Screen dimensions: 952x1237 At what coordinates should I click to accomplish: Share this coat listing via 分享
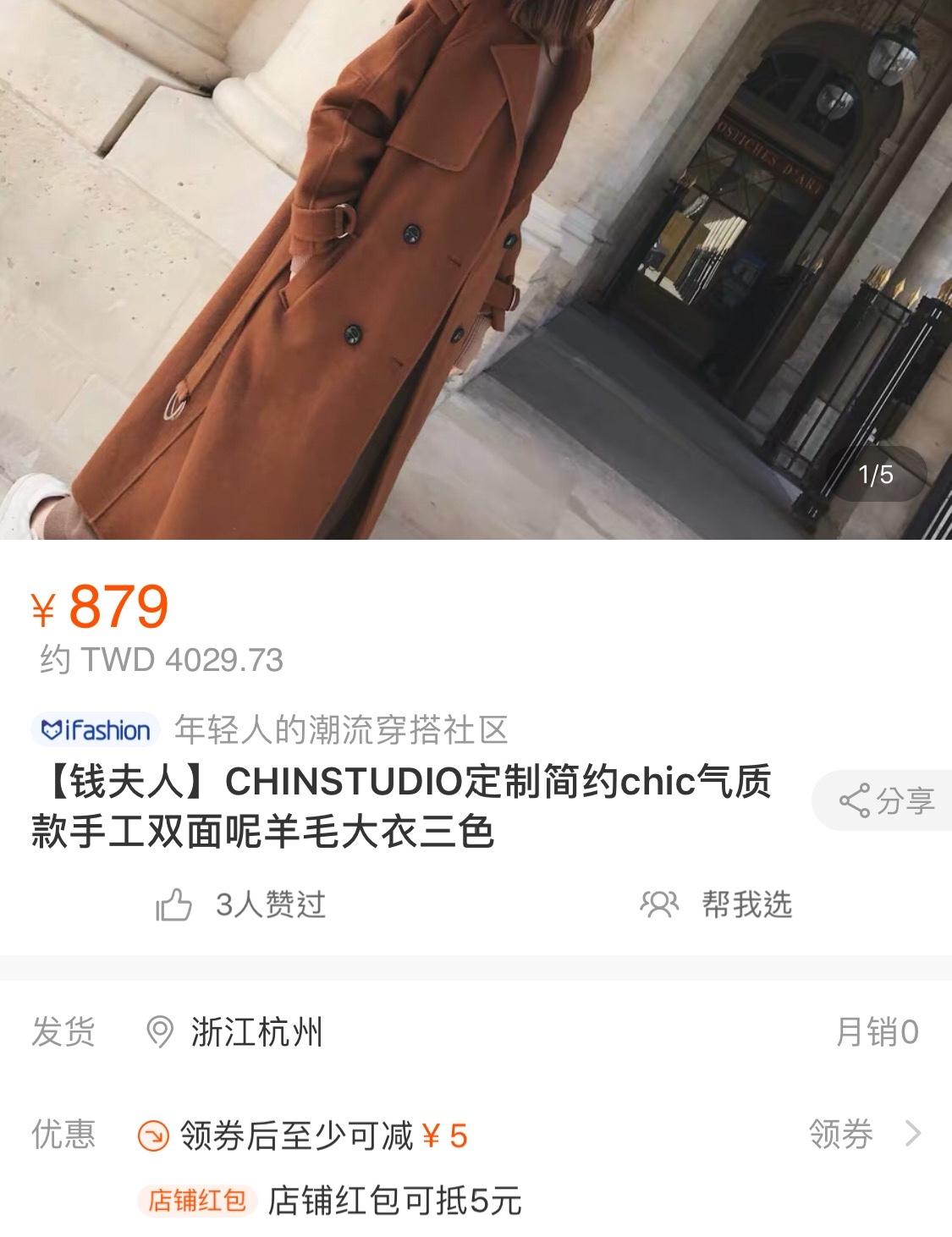coord(885,800)
